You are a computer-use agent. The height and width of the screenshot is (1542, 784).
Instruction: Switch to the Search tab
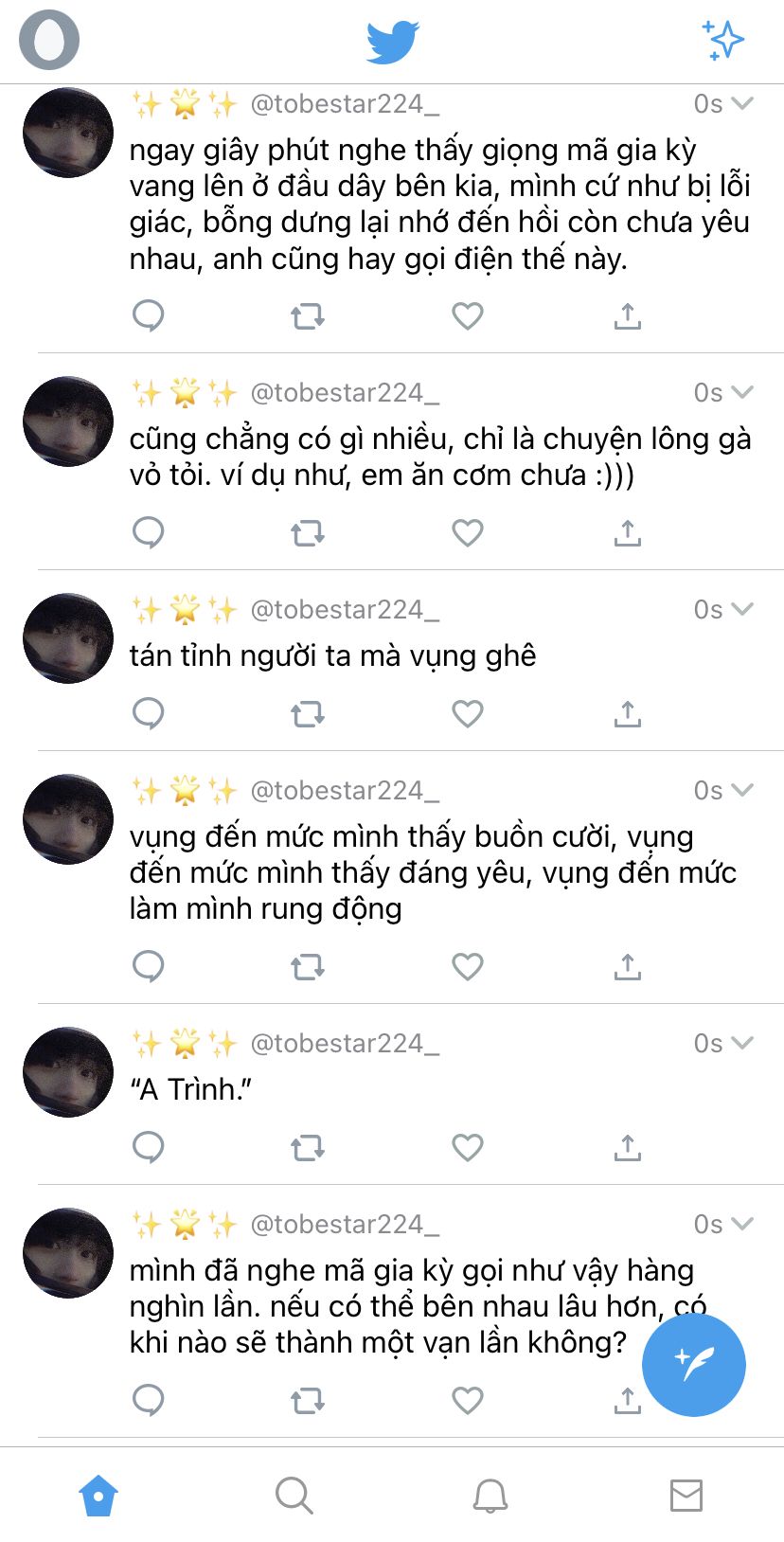pyautogui.click(x=294, y=1496)
